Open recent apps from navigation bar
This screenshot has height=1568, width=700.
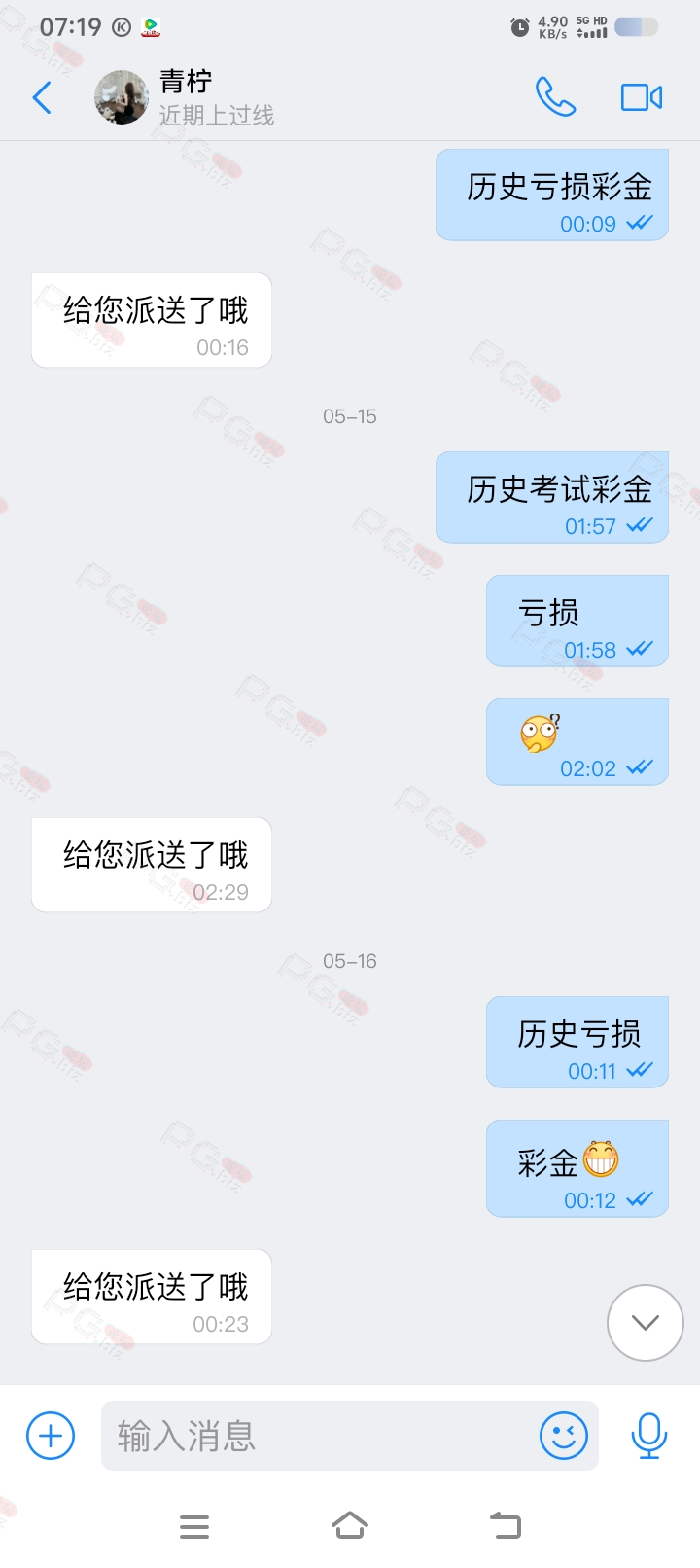coord(194,1526)
